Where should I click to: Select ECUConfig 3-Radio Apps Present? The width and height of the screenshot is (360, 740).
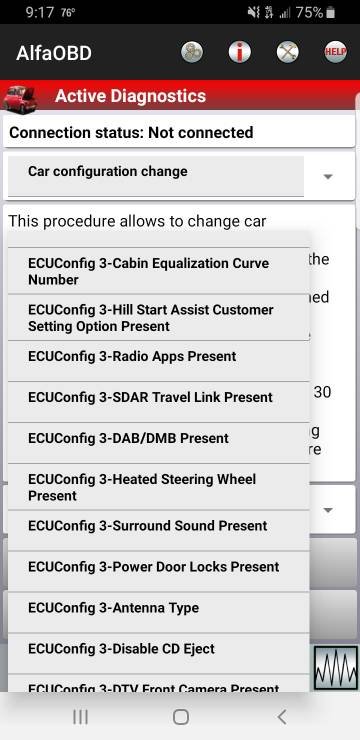pyautogui.click(x=159, y=361)
